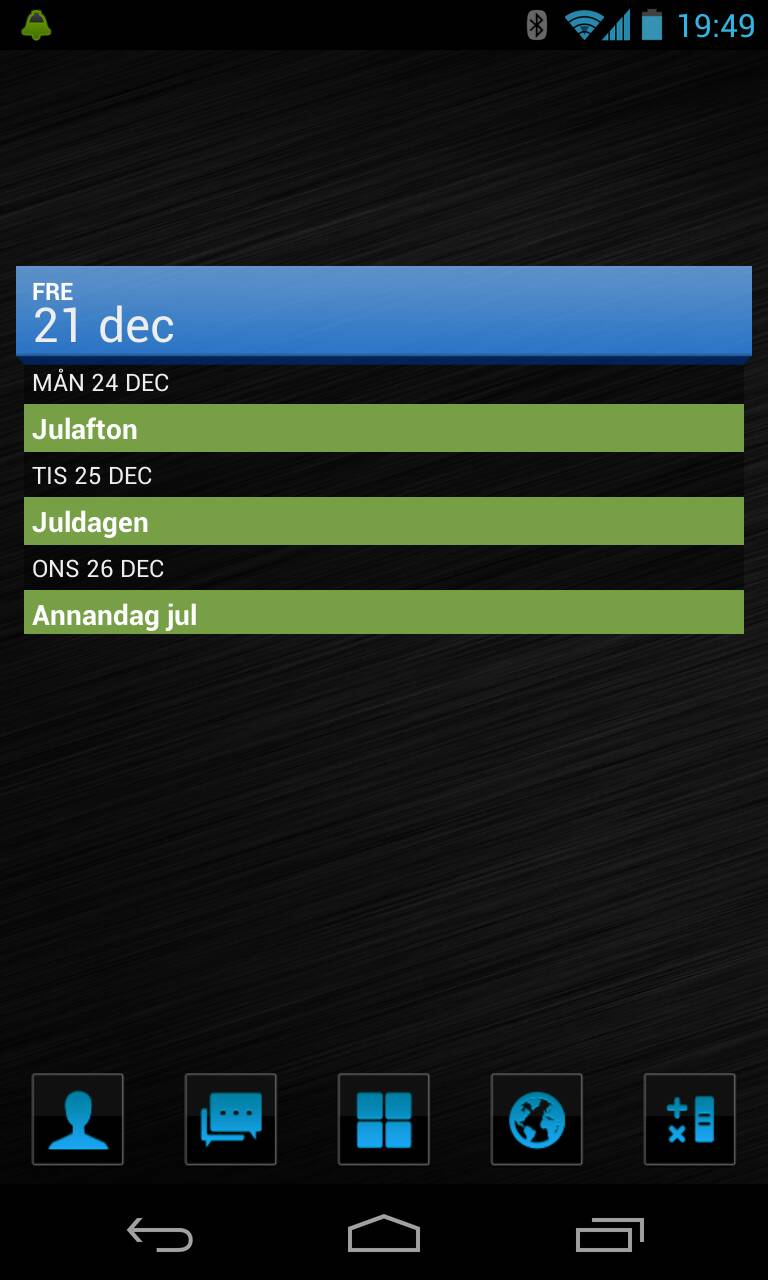Image resolution: width=768 pixels, height=1280 pixels.
Task: Open the Julafton calendar event
Action: click(x=384, y=429)
